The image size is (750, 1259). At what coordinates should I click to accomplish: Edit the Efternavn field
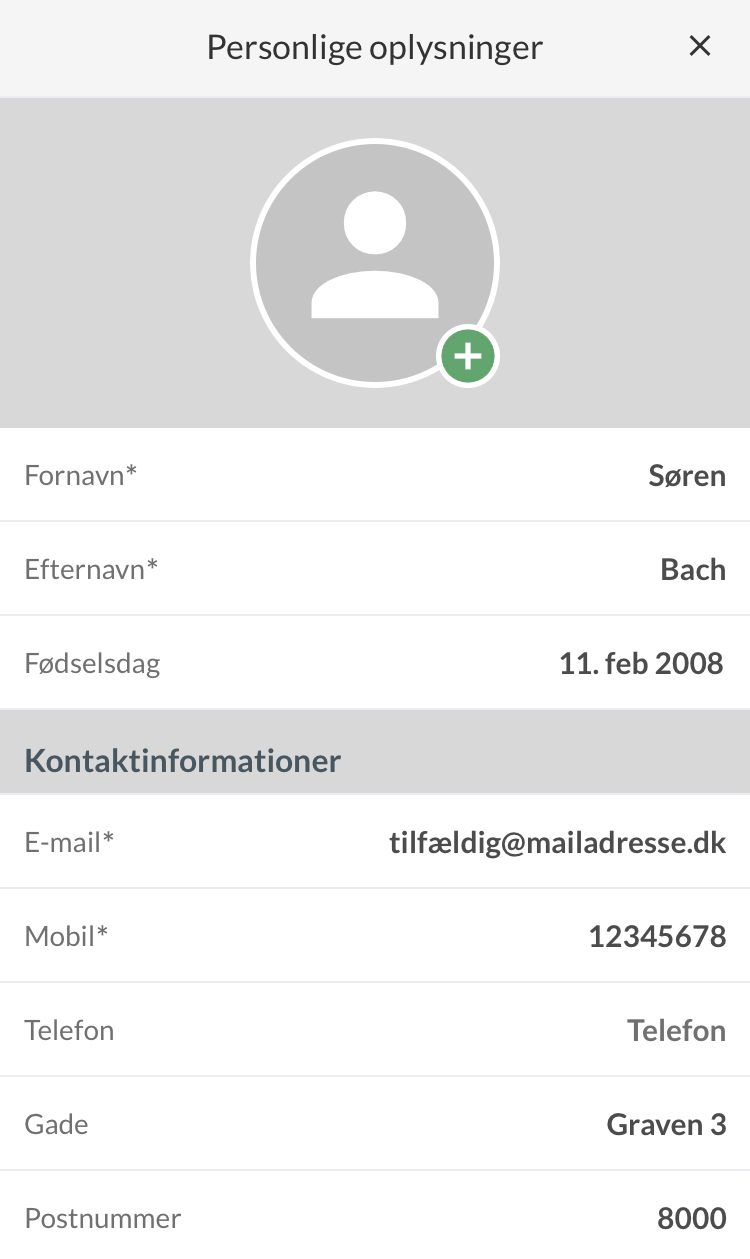click(x=375, y=569)
